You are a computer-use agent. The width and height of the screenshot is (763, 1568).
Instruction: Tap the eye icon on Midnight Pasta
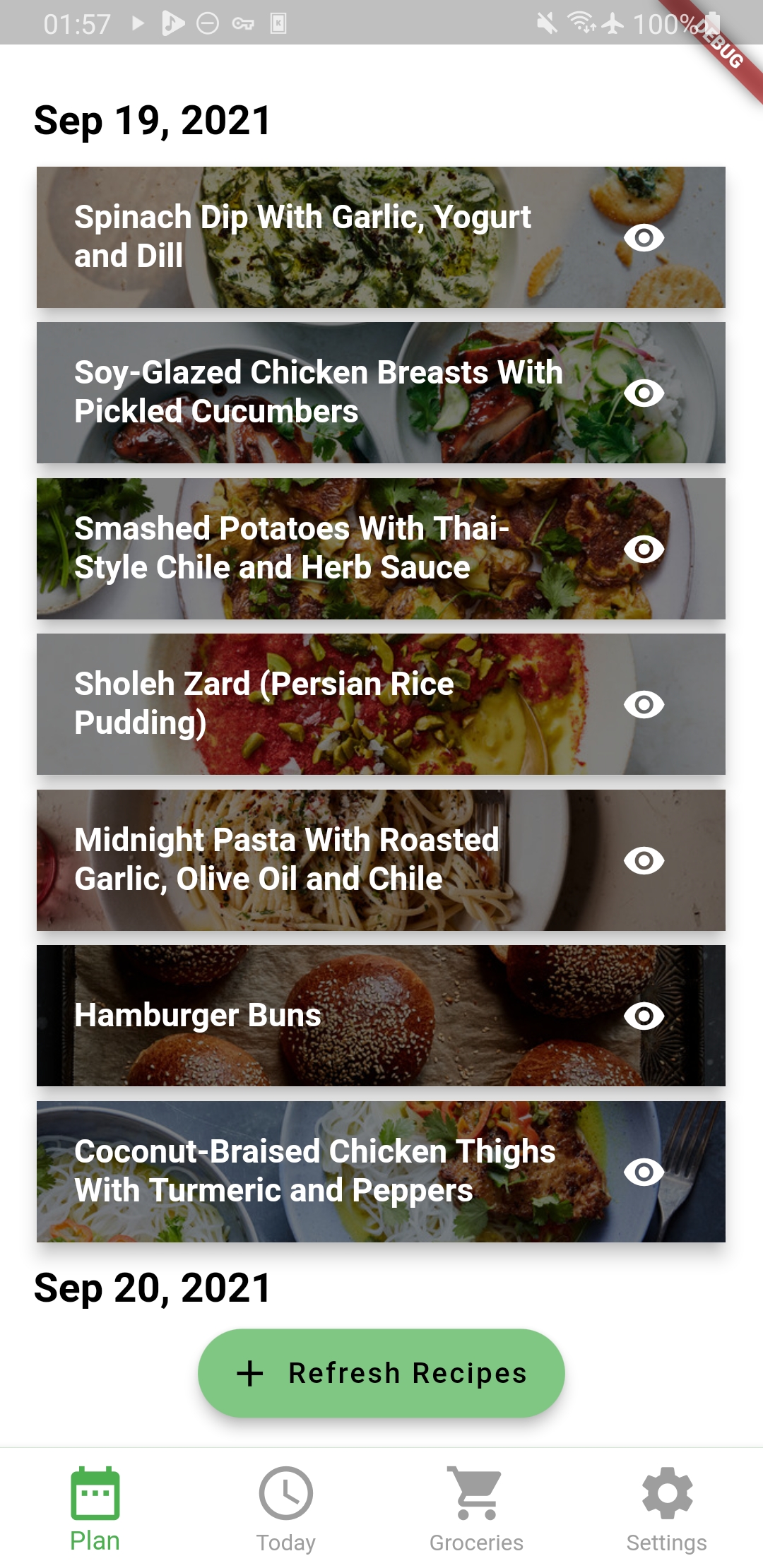[644, 860]
